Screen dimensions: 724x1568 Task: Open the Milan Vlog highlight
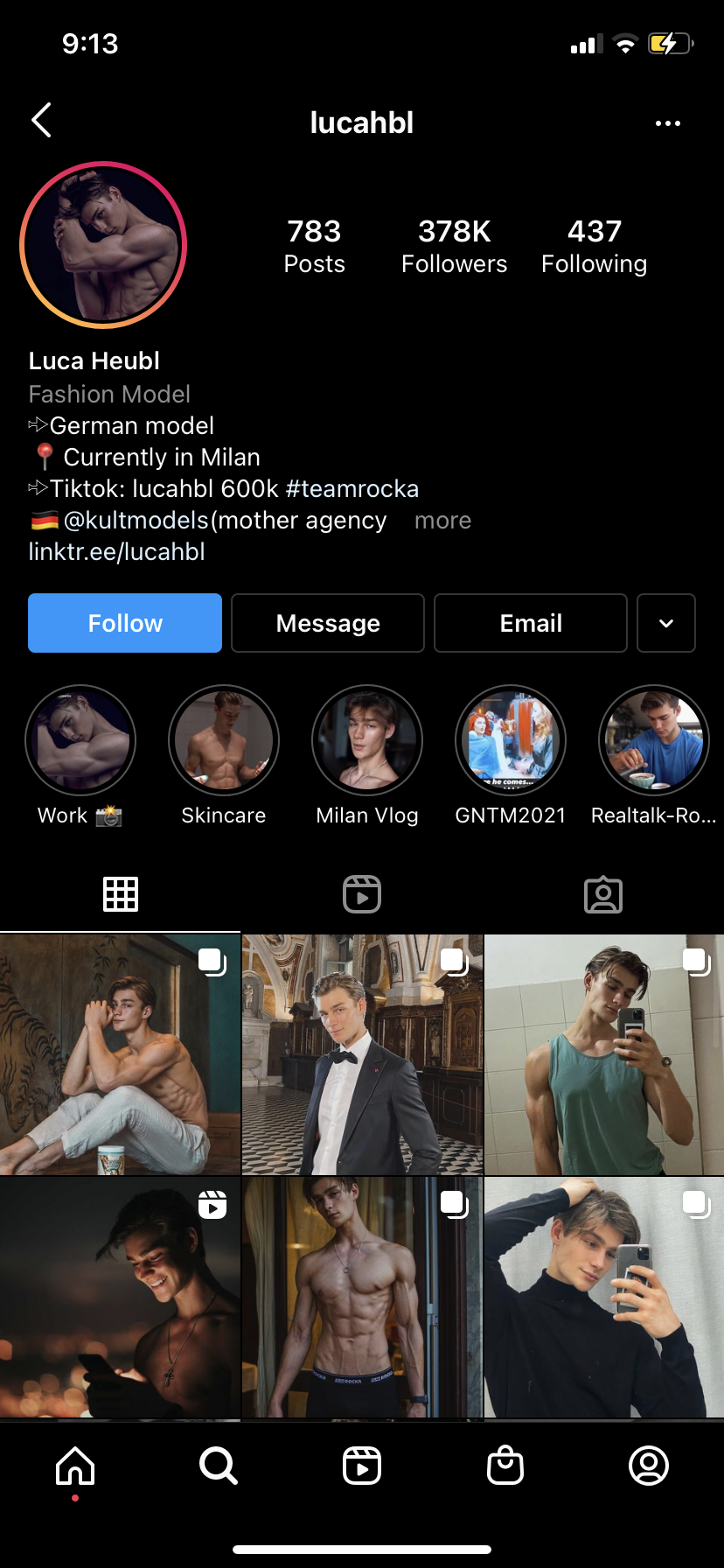click(x=367, y=740)
